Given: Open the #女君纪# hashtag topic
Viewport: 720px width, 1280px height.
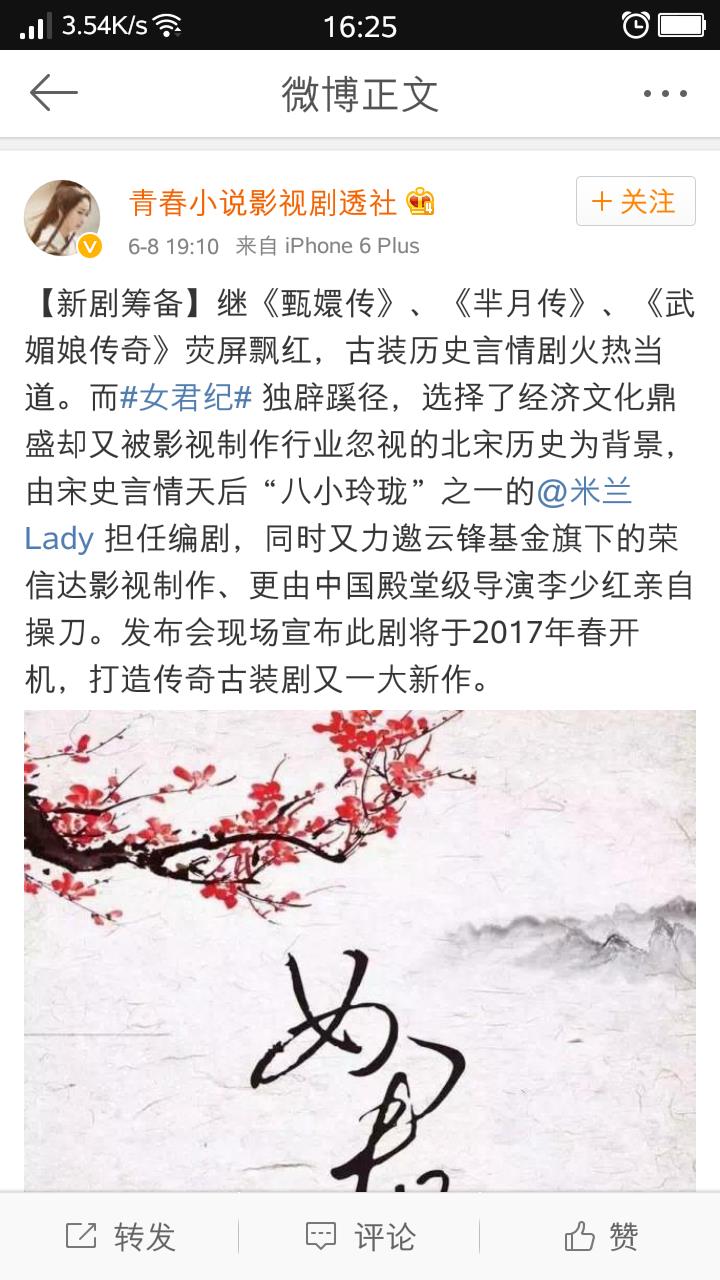Looking at the screenshot, I should [x=186, y=398].
